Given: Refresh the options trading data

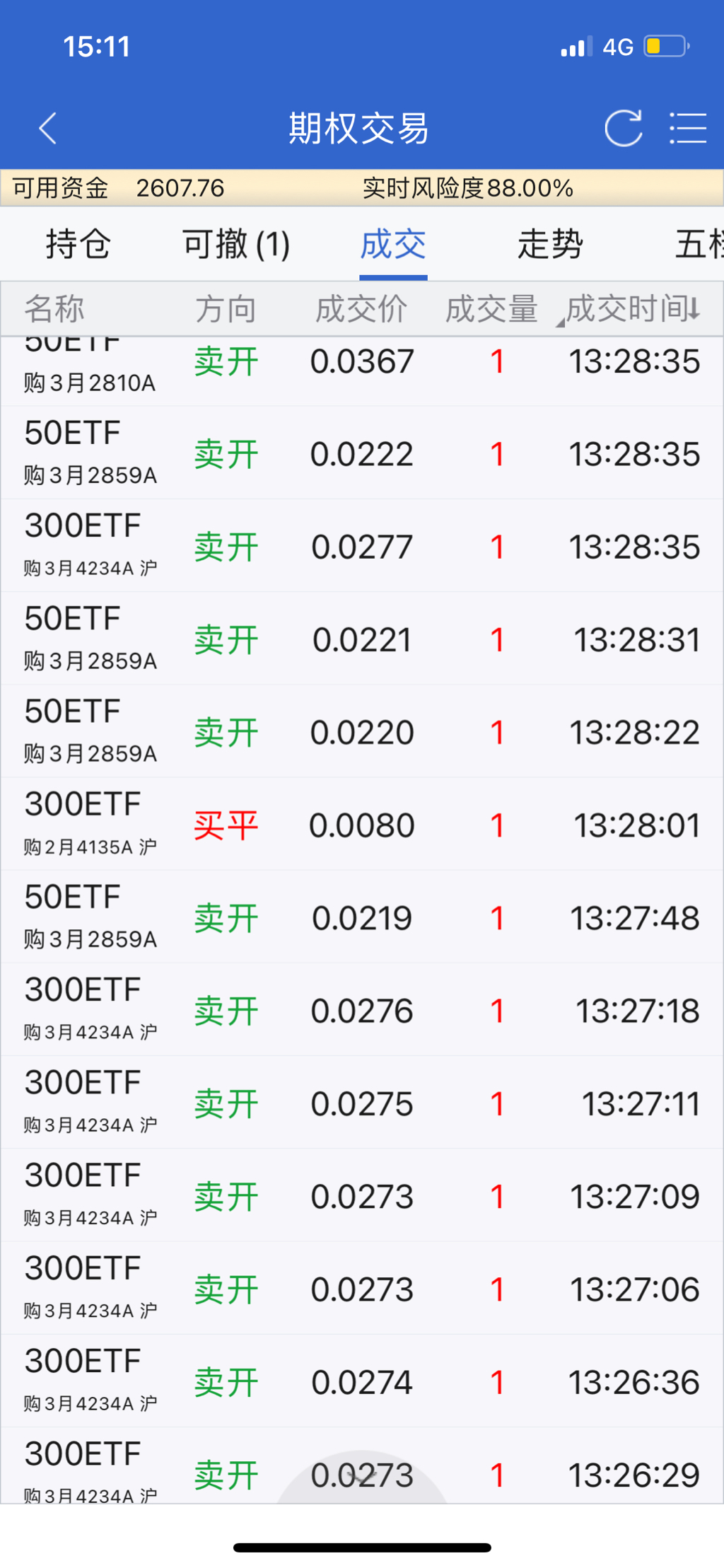Looking at the screenshot, I should pyautogui.click(x=623, y=129).
